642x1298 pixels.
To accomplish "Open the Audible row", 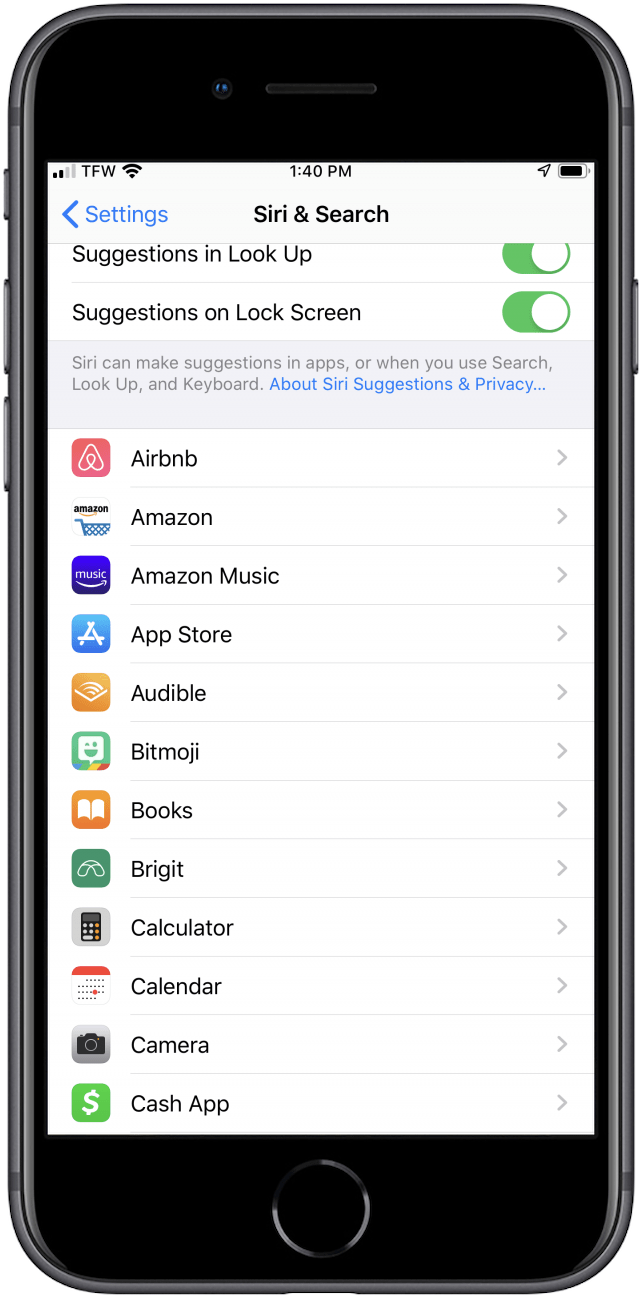I will [x=320, y=693].
